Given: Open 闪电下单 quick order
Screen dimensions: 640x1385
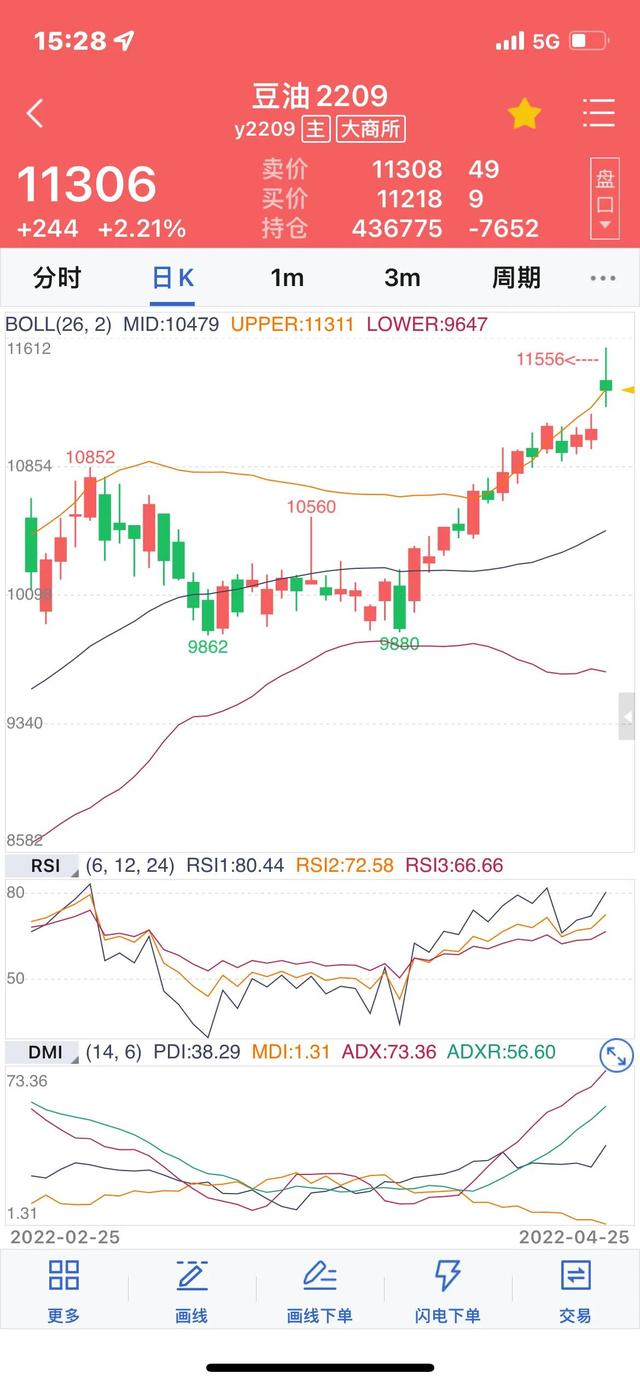Looking at the screenshot, I should pyautogui.click(x=448, y=1291).
